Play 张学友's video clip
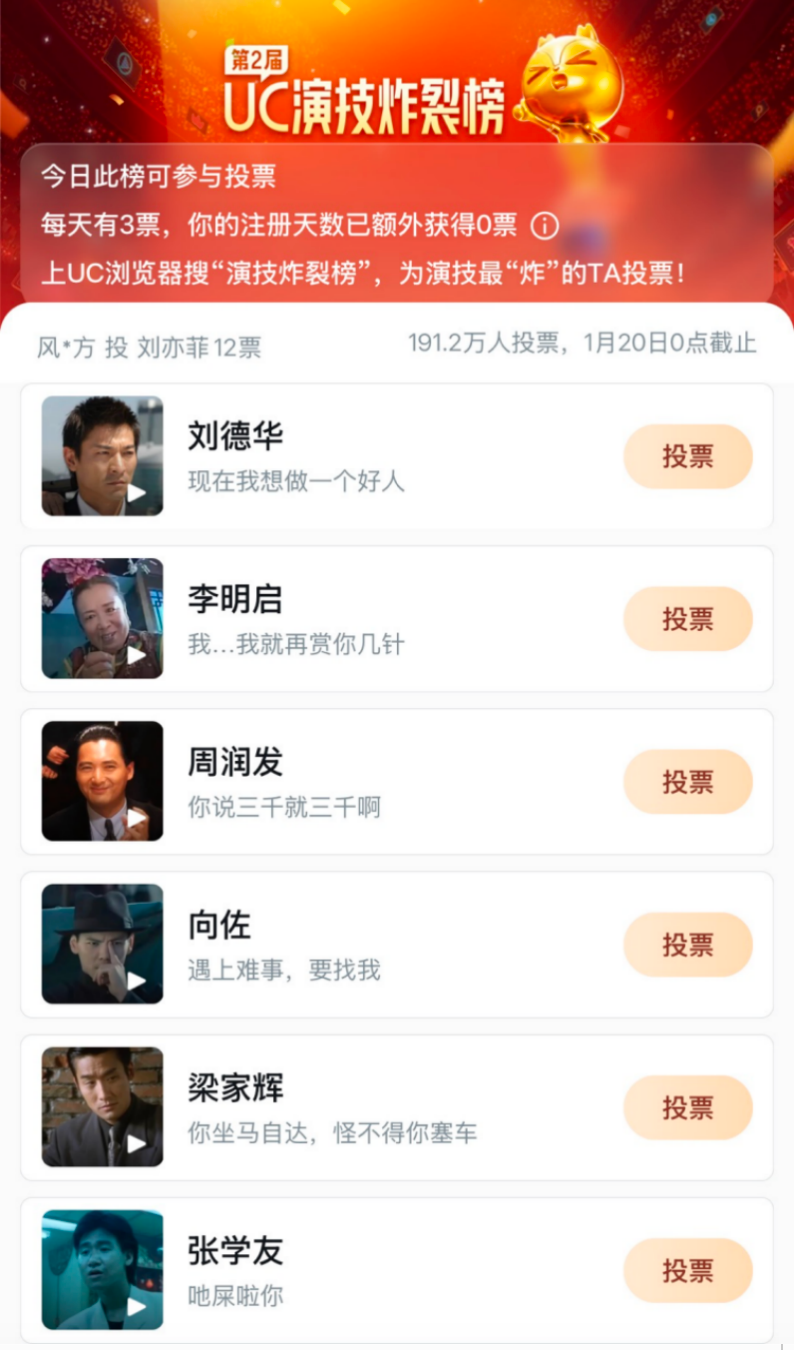 pyautogui.click(x=102, y=1270)
